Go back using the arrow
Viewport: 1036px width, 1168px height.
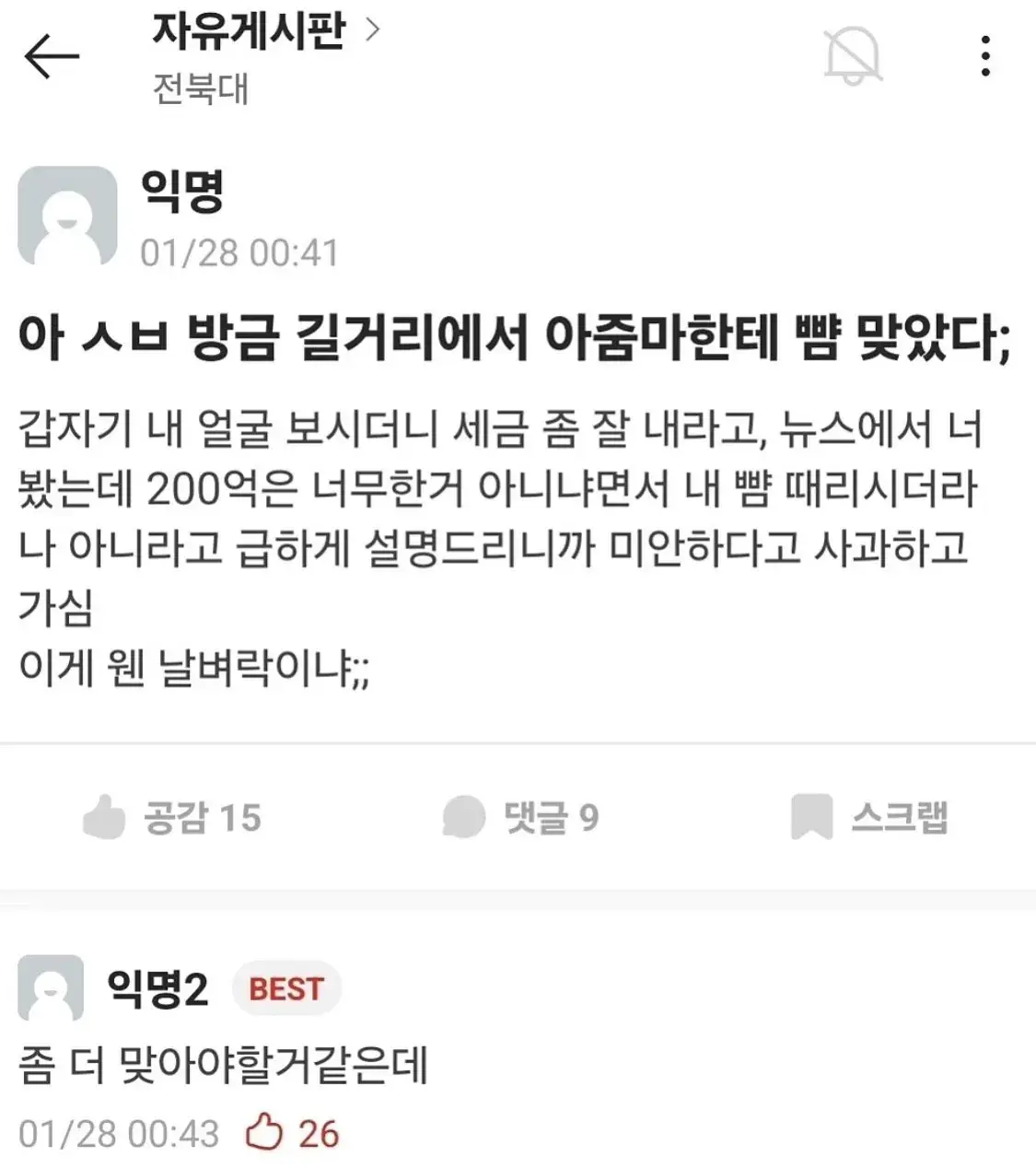[52, 57]
